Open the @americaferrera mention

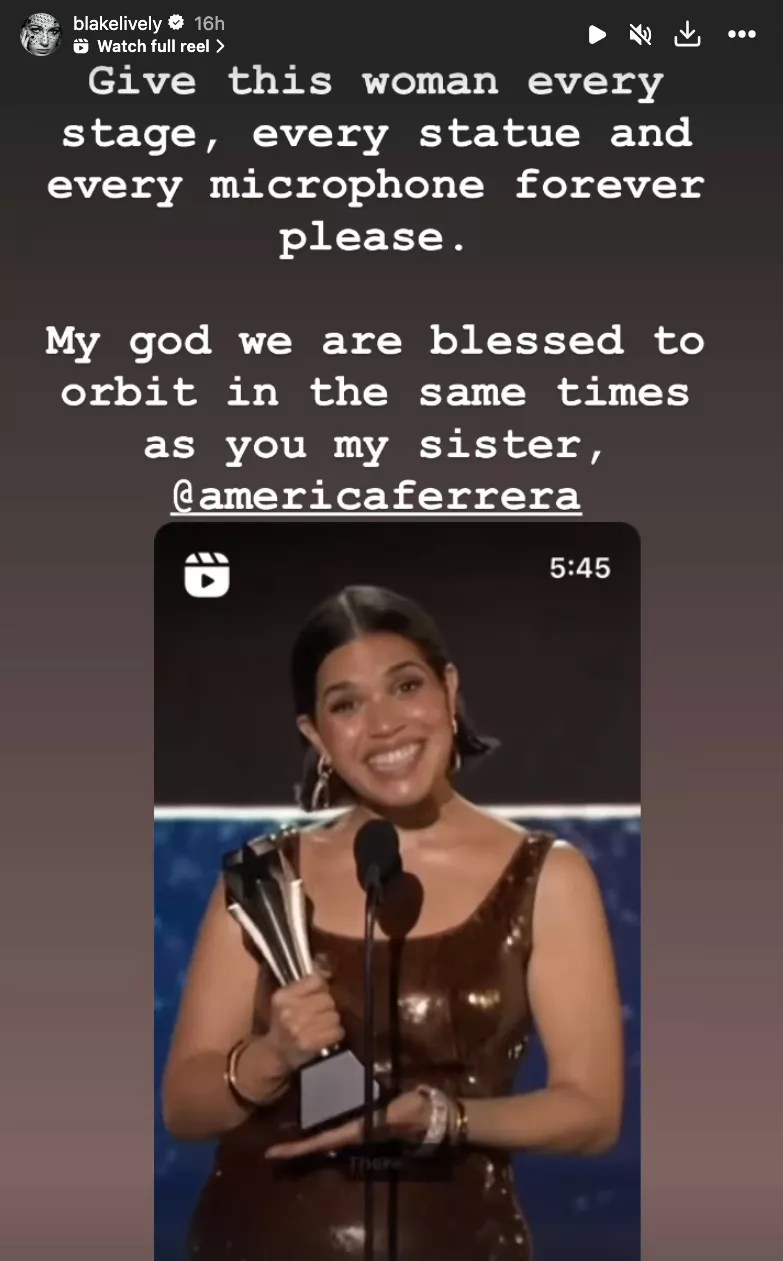[375, 497]
